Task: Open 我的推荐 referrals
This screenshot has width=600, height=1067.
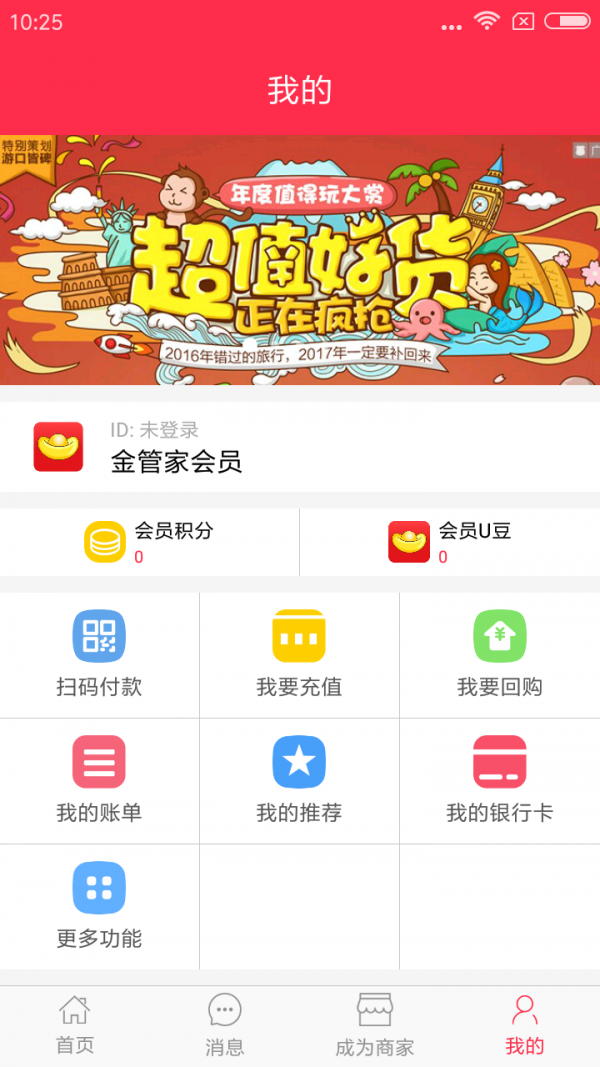Action: click(x=299, y=781)
